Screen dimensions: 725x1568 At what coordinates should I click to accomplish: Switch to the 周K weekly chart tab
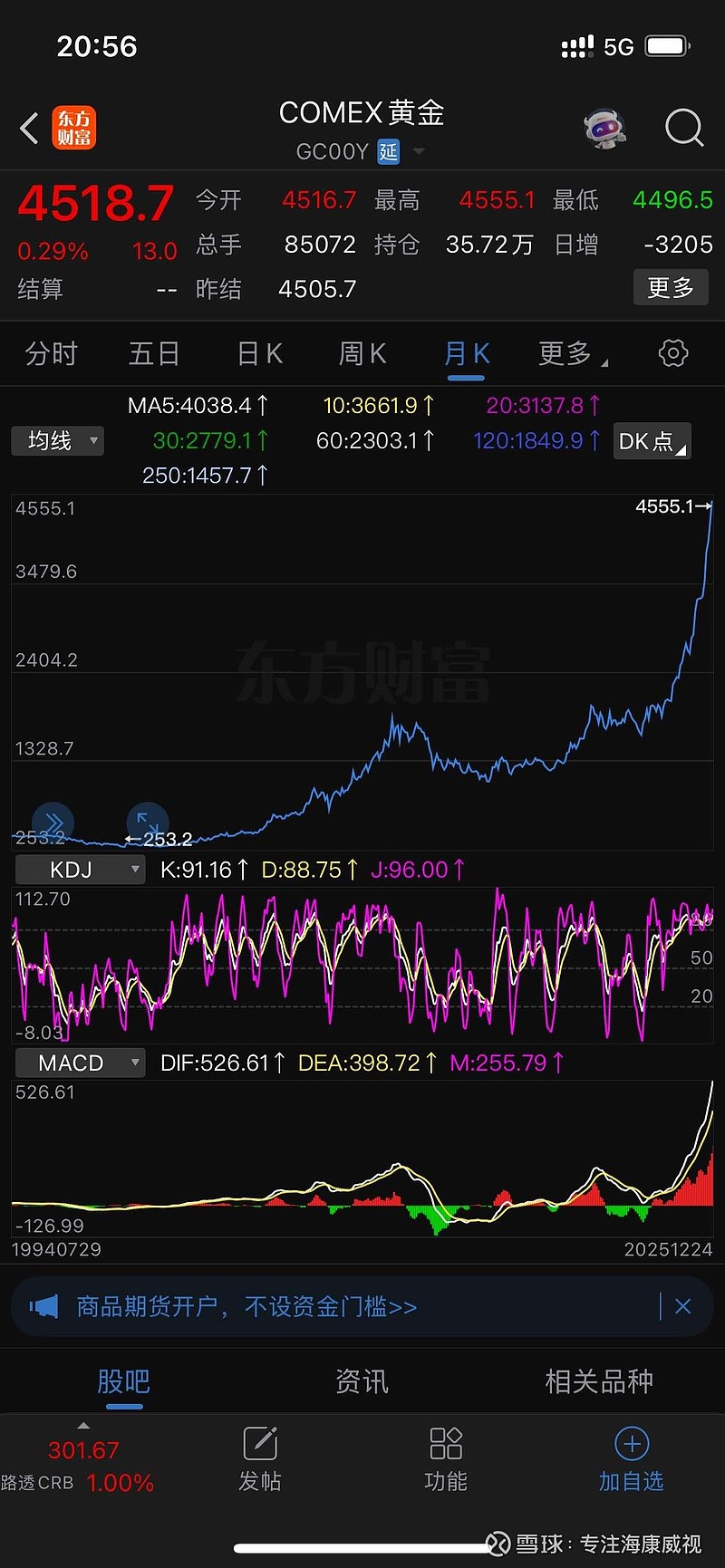362,353
